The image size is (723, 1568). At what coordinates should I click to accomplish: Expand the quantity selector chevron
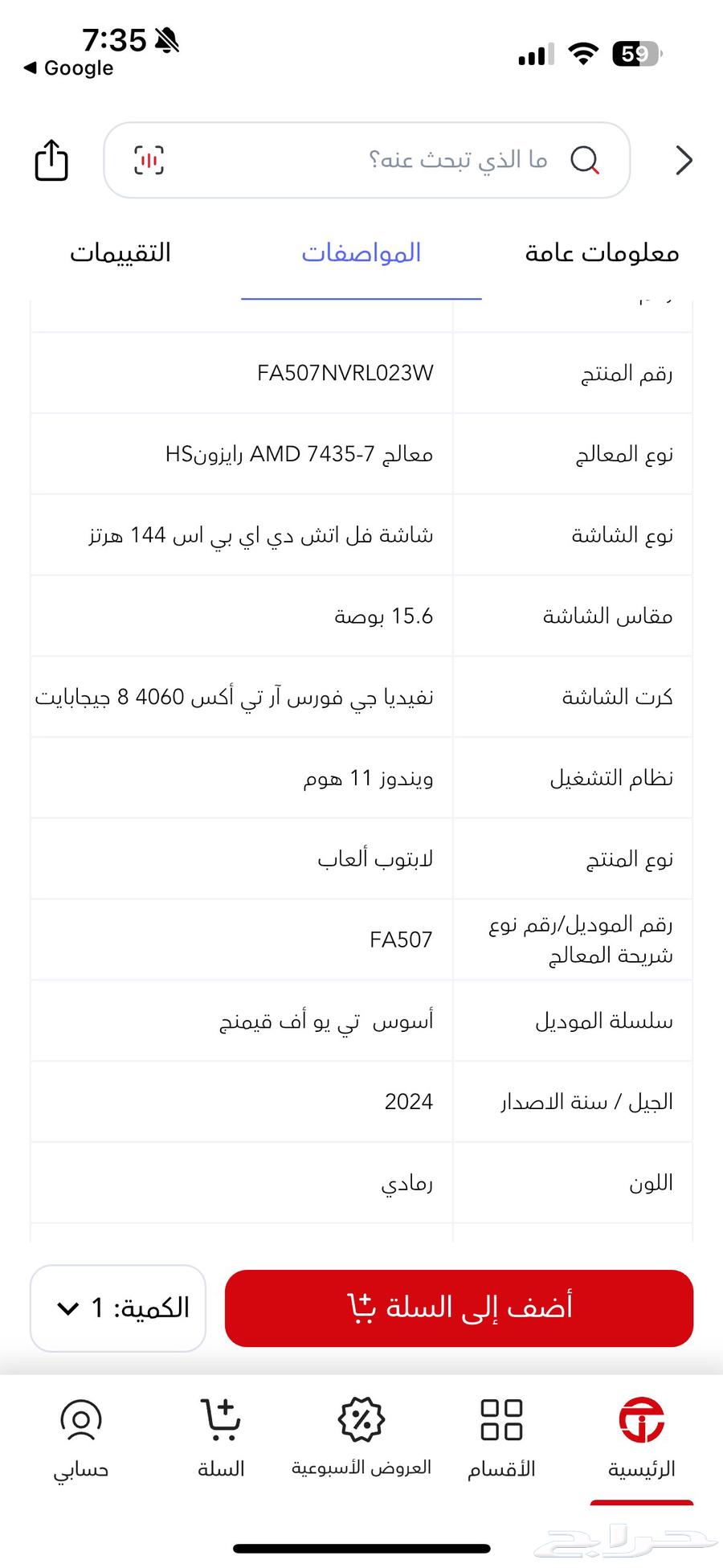click(68, 1308)
